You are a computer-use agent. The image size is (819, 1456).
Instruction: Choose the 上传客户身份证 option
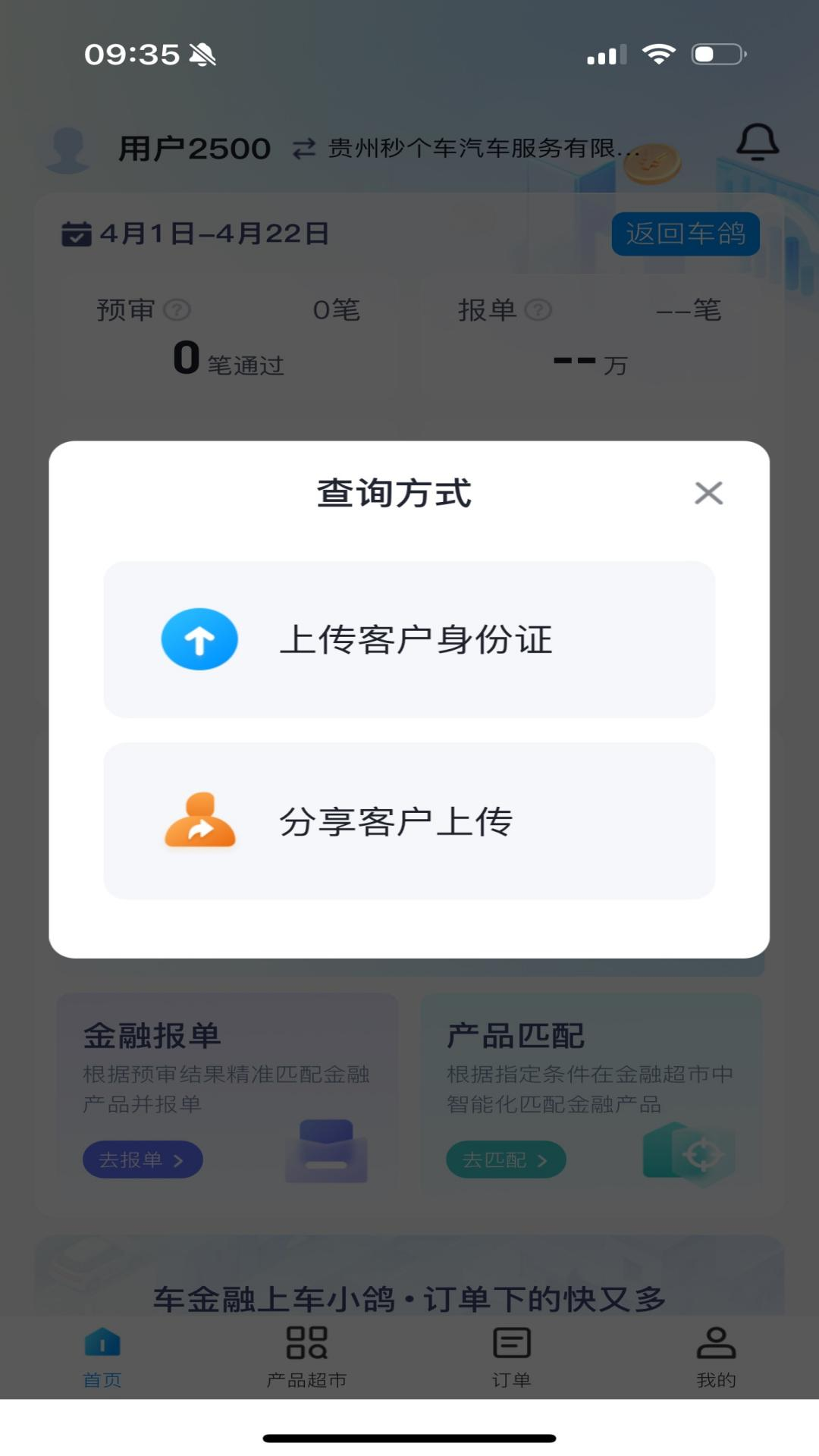pyautogui.click(x=409, y=639)
